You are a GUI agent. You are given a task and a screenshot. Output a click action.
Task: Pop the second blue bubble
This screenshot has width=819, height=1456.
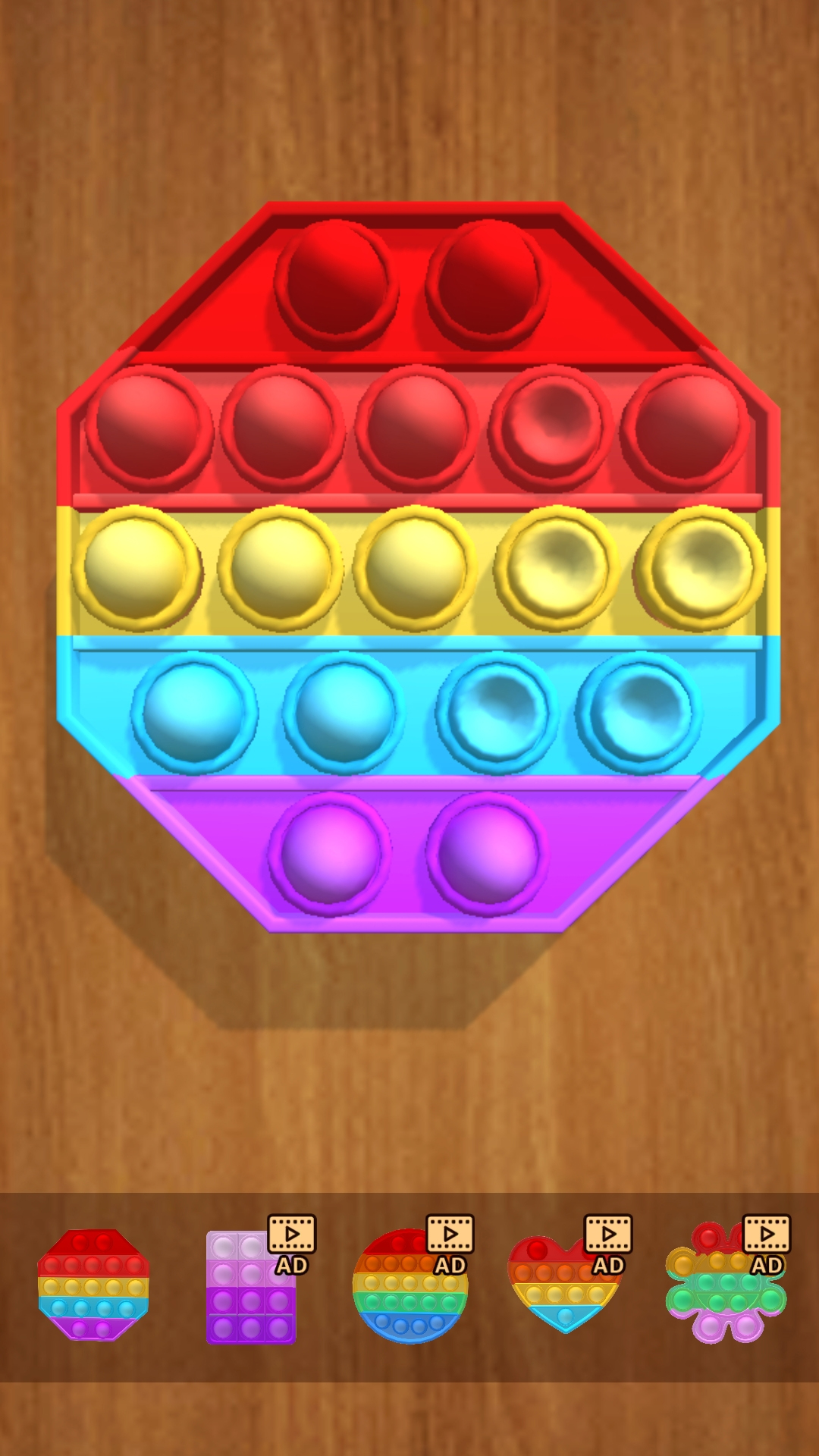344,713
